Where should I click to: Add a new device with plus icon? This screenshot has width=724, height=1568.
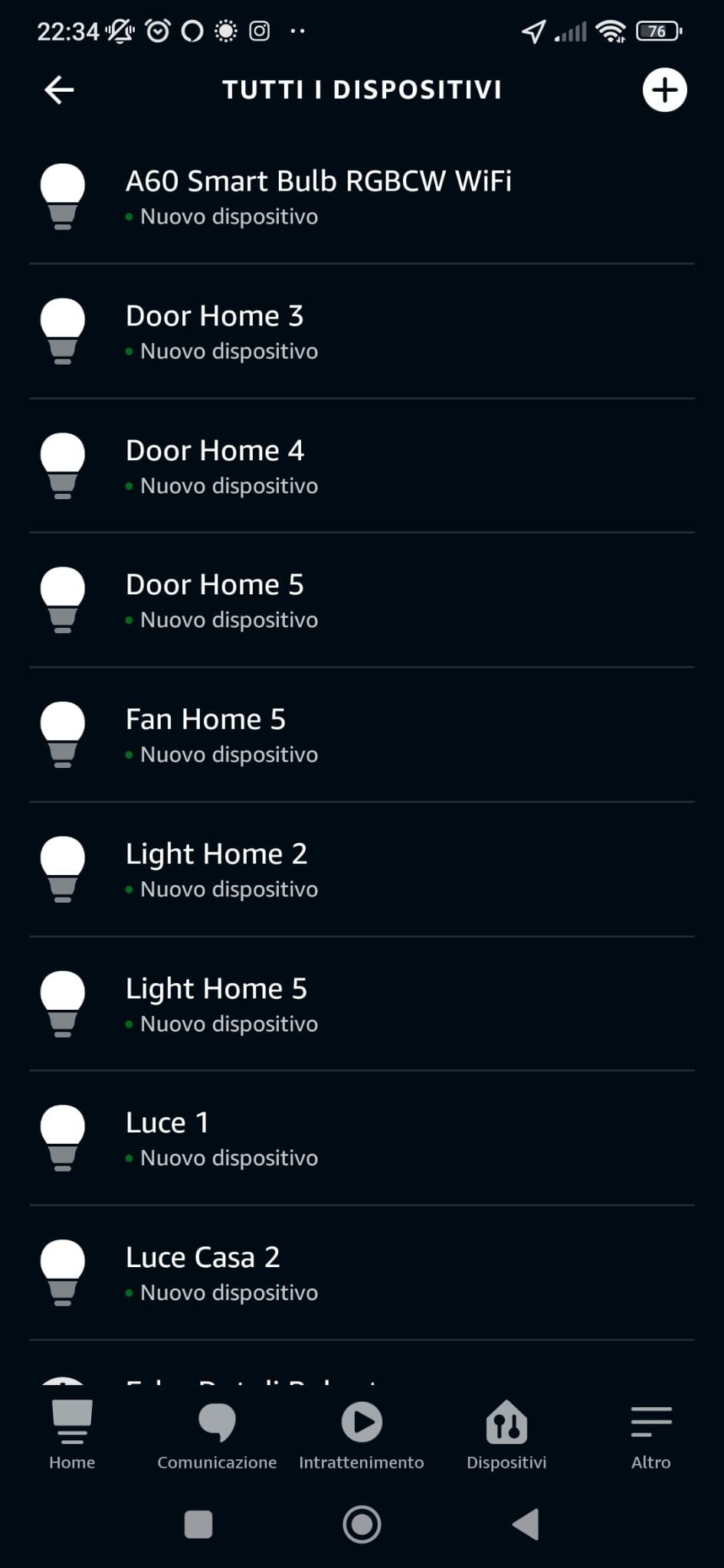click(663, 90)
